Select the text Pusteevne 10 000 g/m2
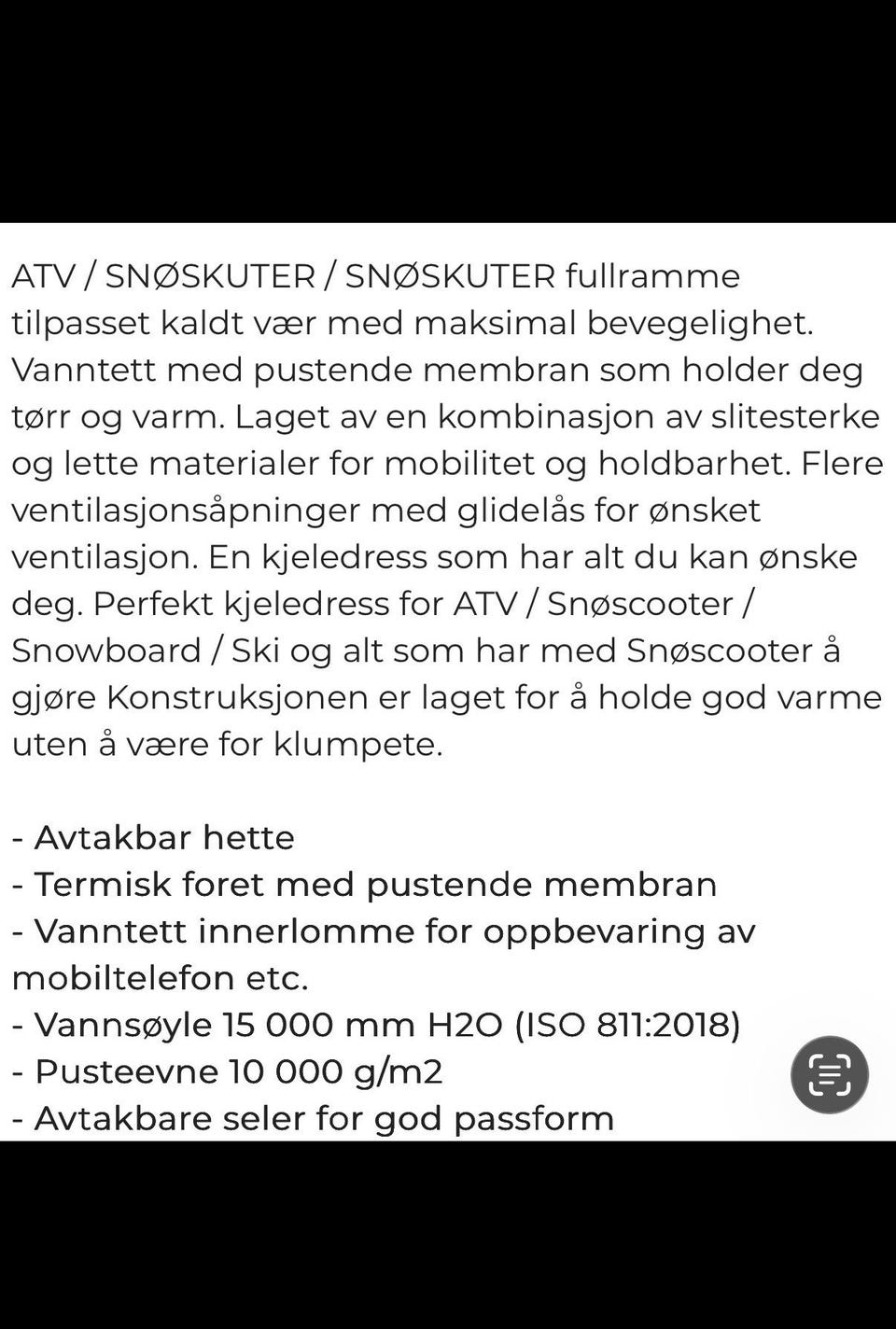 pyautogui.click(x=228, y=1071)
